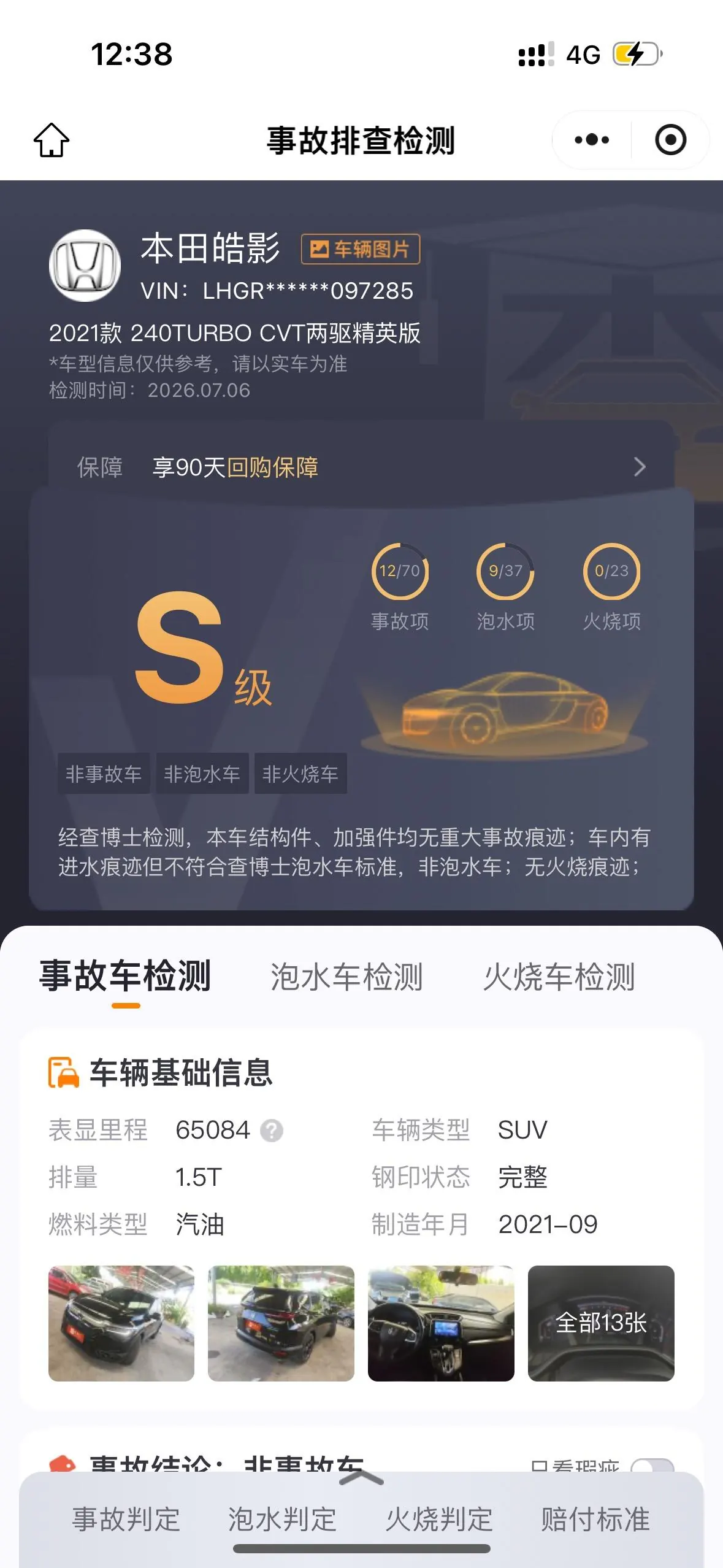Jump to 火烧判定 section

click(439, 1520)
